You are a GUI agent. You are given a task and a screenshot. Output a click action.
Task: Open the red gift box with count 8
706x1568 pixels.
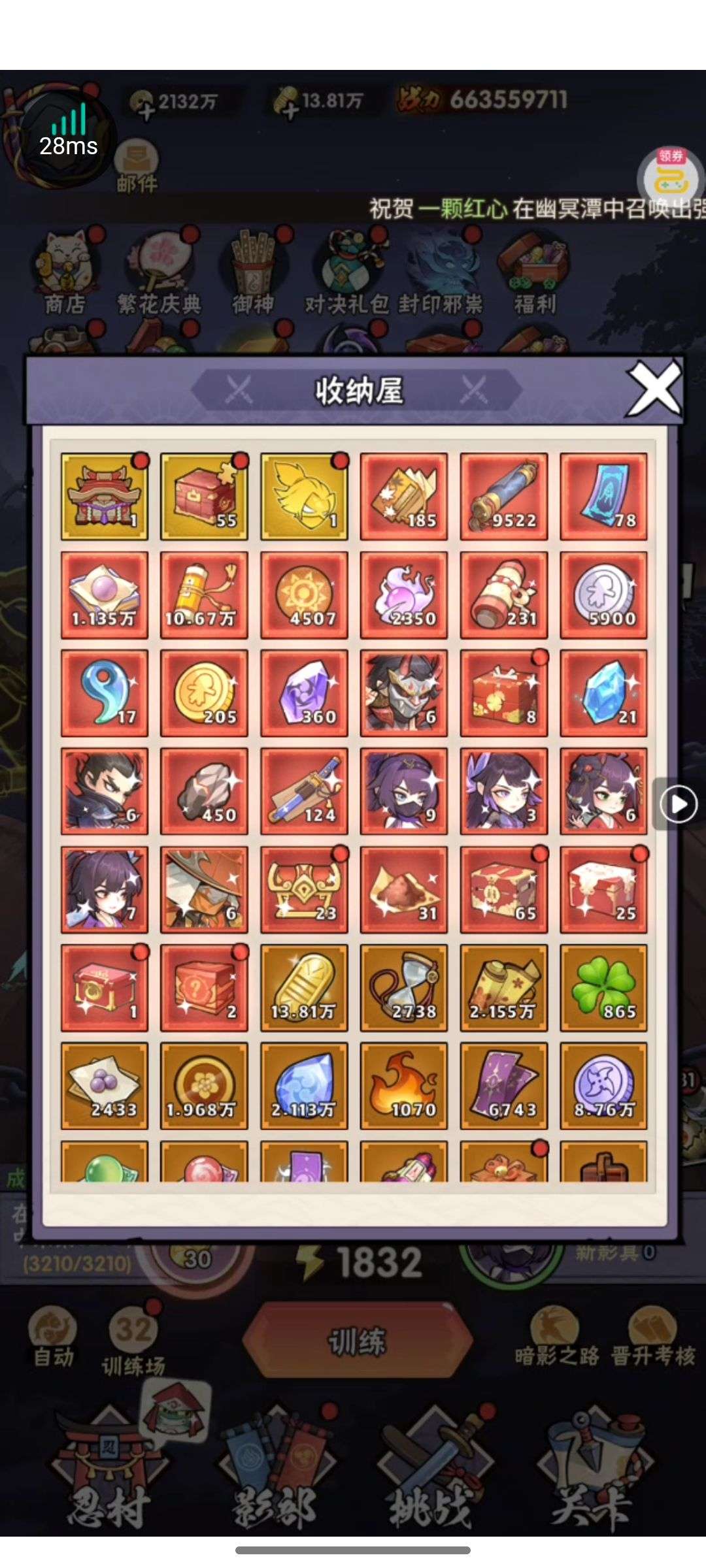coord(503,693)
